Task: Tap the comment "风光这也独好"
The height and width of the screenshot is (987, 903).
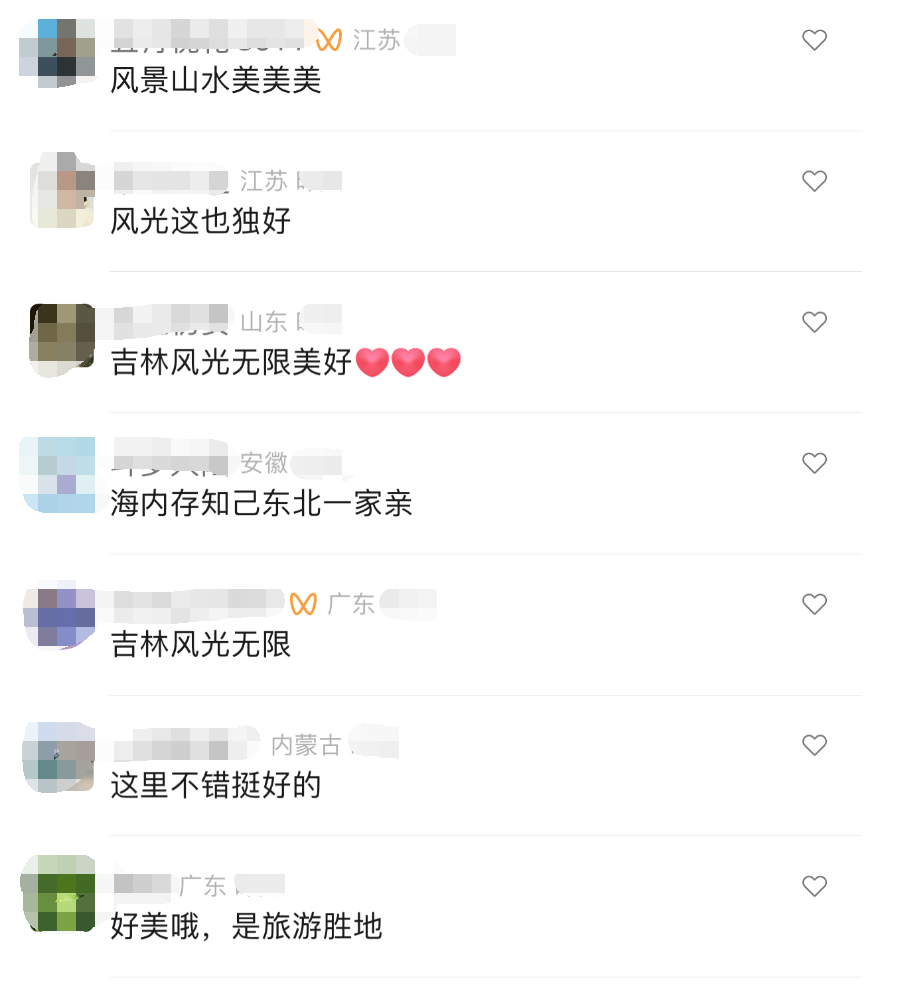Action: point(199,222)
